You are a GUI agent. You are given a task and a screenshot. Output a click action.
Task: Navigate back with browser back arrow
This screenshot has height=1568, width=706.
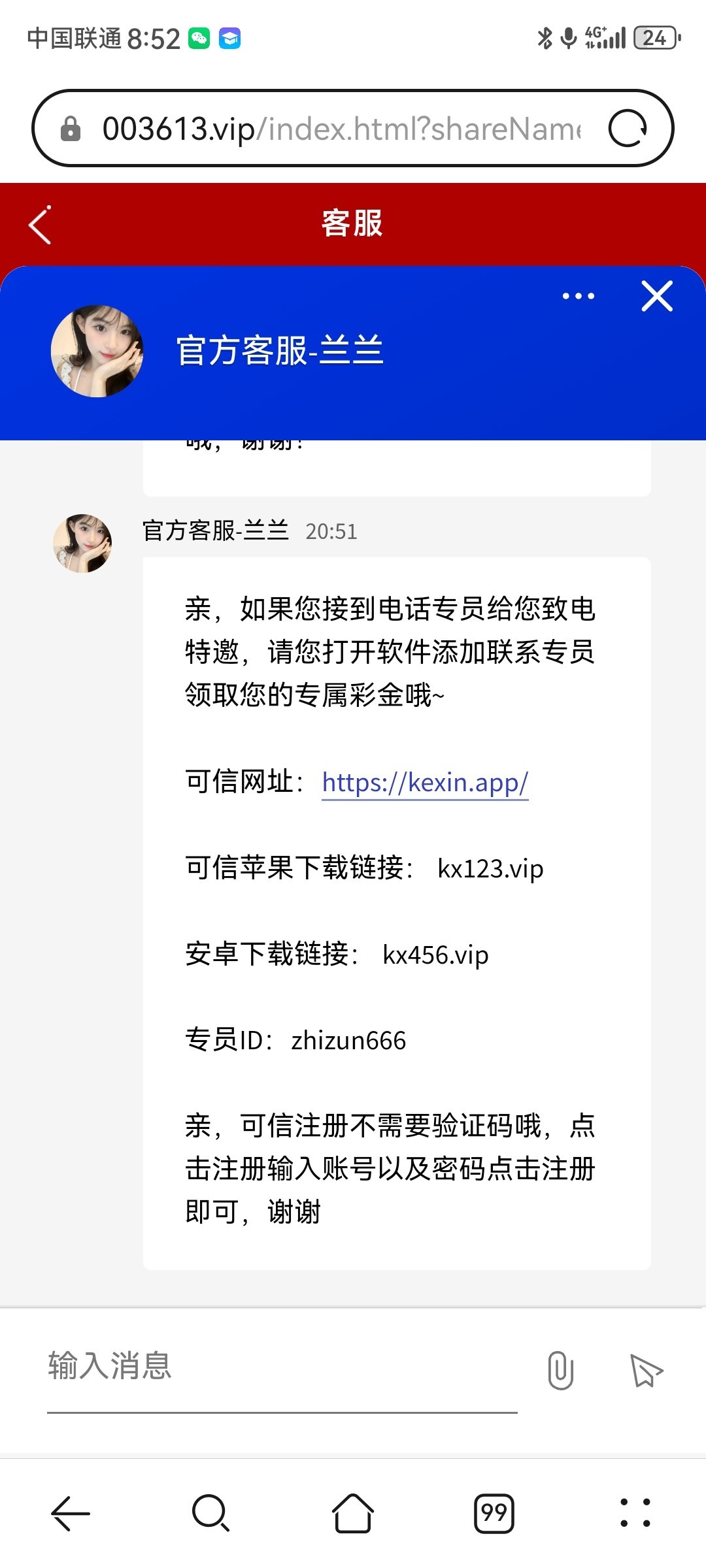coord(71,1513)
